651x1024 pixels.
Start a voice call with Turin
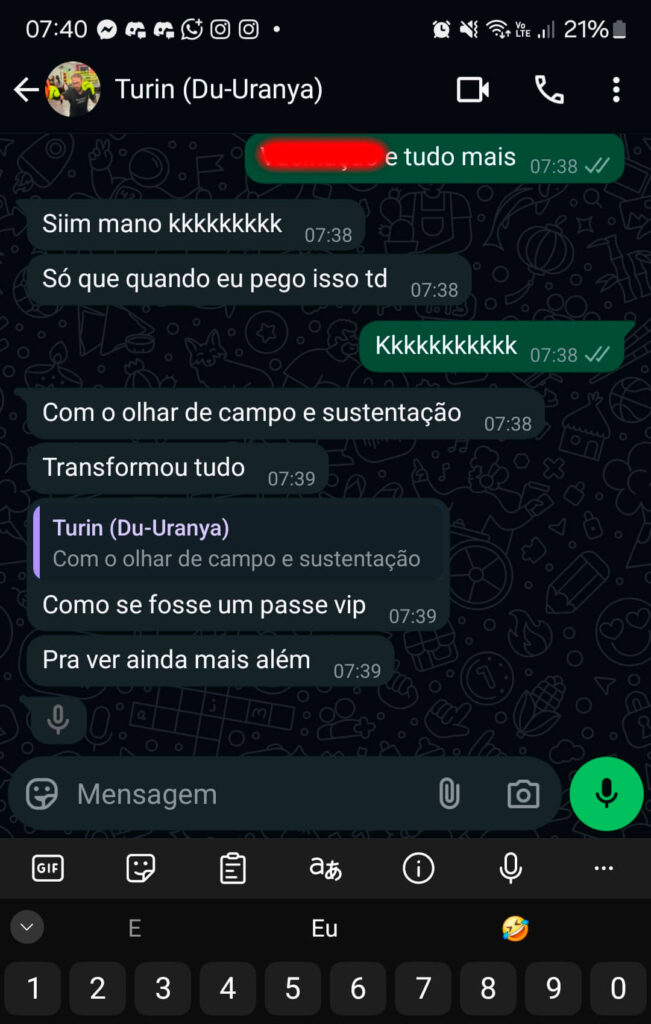pyautogui.click(x=549, y=90)
